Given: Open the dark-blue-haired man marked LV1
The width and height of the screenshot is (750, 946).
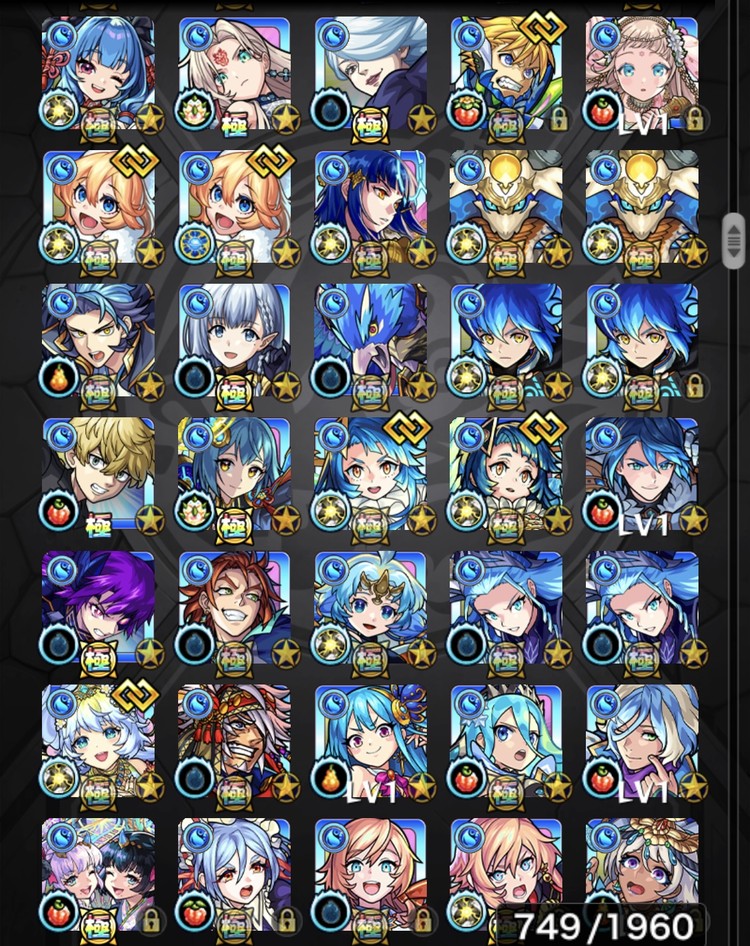Looking at the screenshot, I should [642, 474].
